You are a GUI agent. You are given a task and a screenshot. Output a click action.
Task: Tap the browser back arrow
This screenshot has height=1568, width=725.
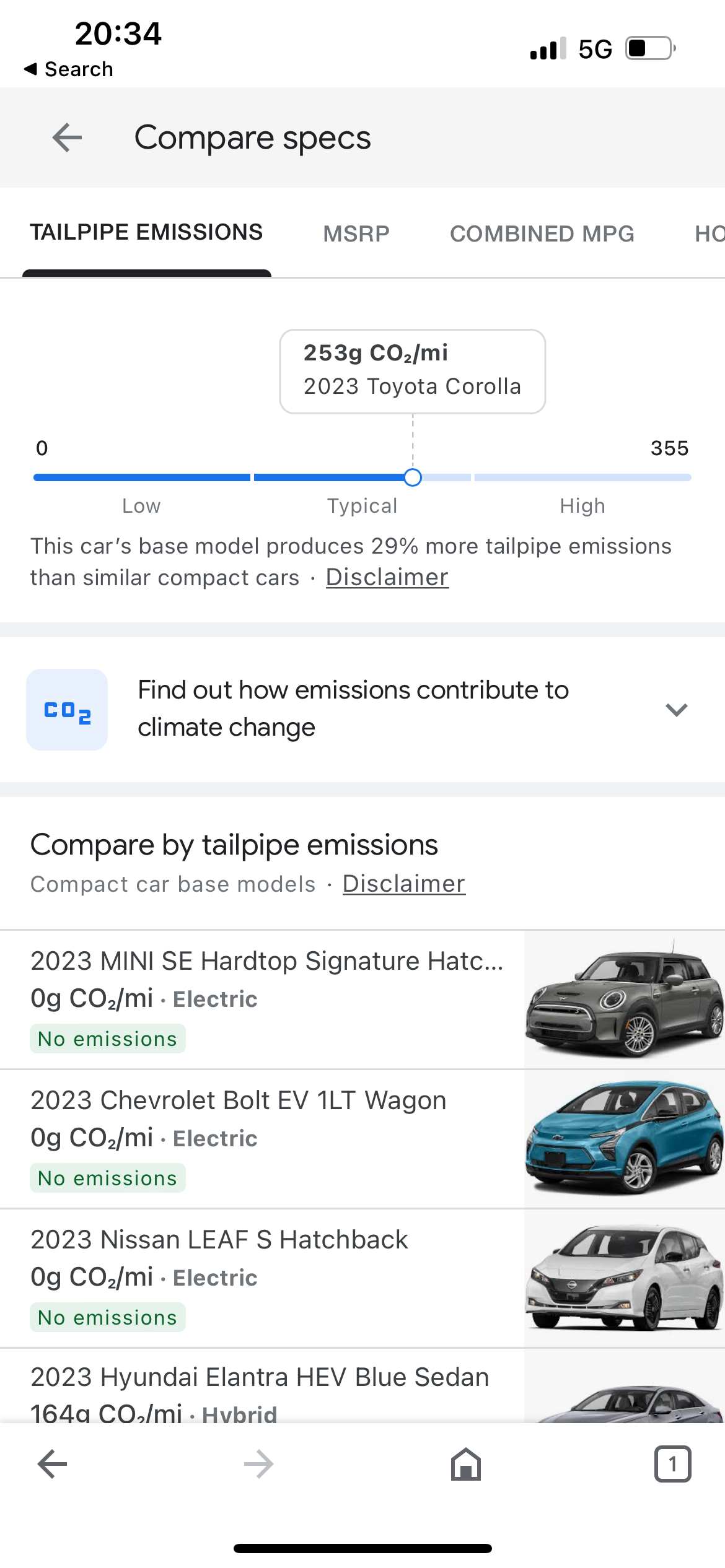(x=52, y=1464)
